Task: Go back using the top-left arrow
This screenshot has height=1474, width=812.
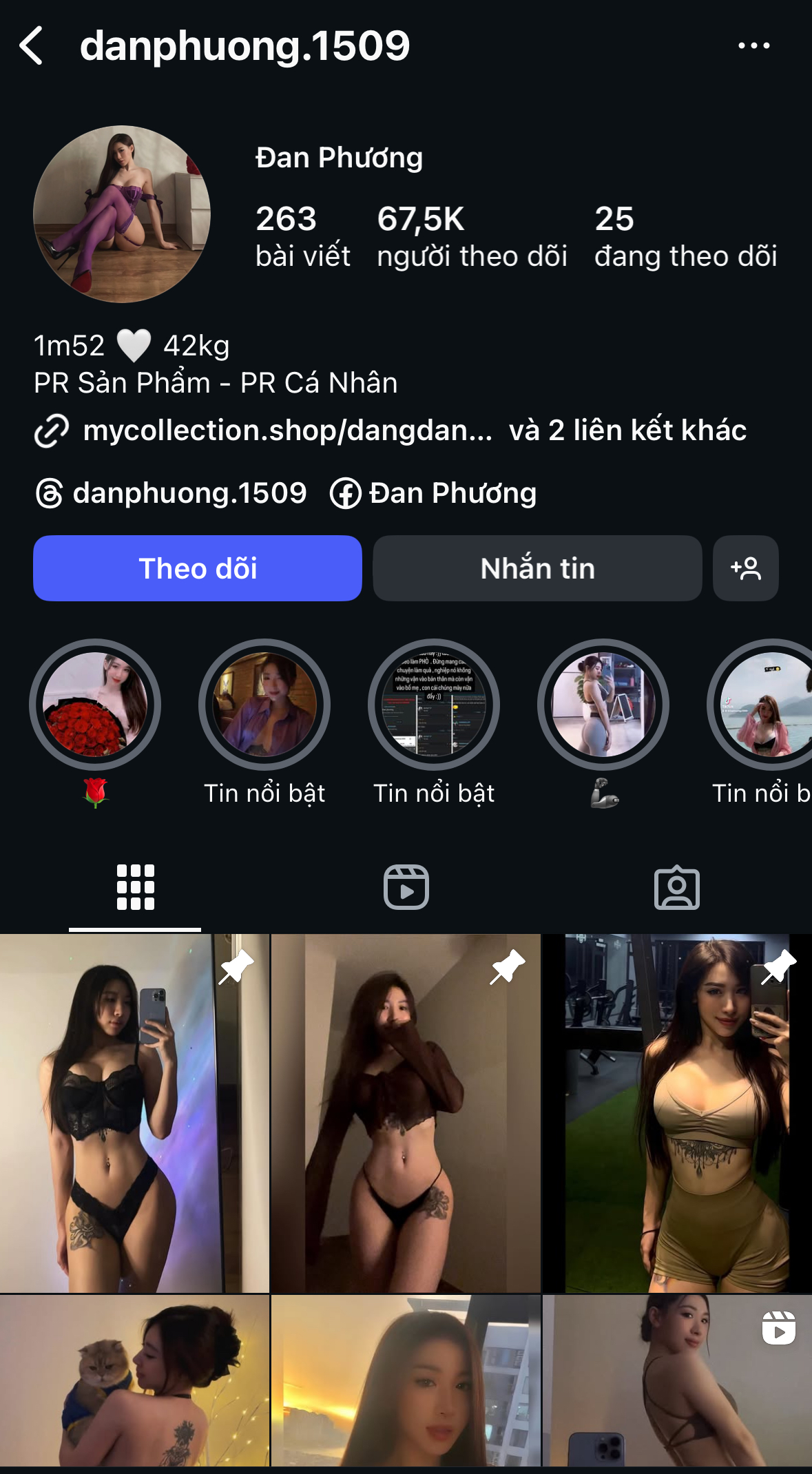Action: coord(32,46)
